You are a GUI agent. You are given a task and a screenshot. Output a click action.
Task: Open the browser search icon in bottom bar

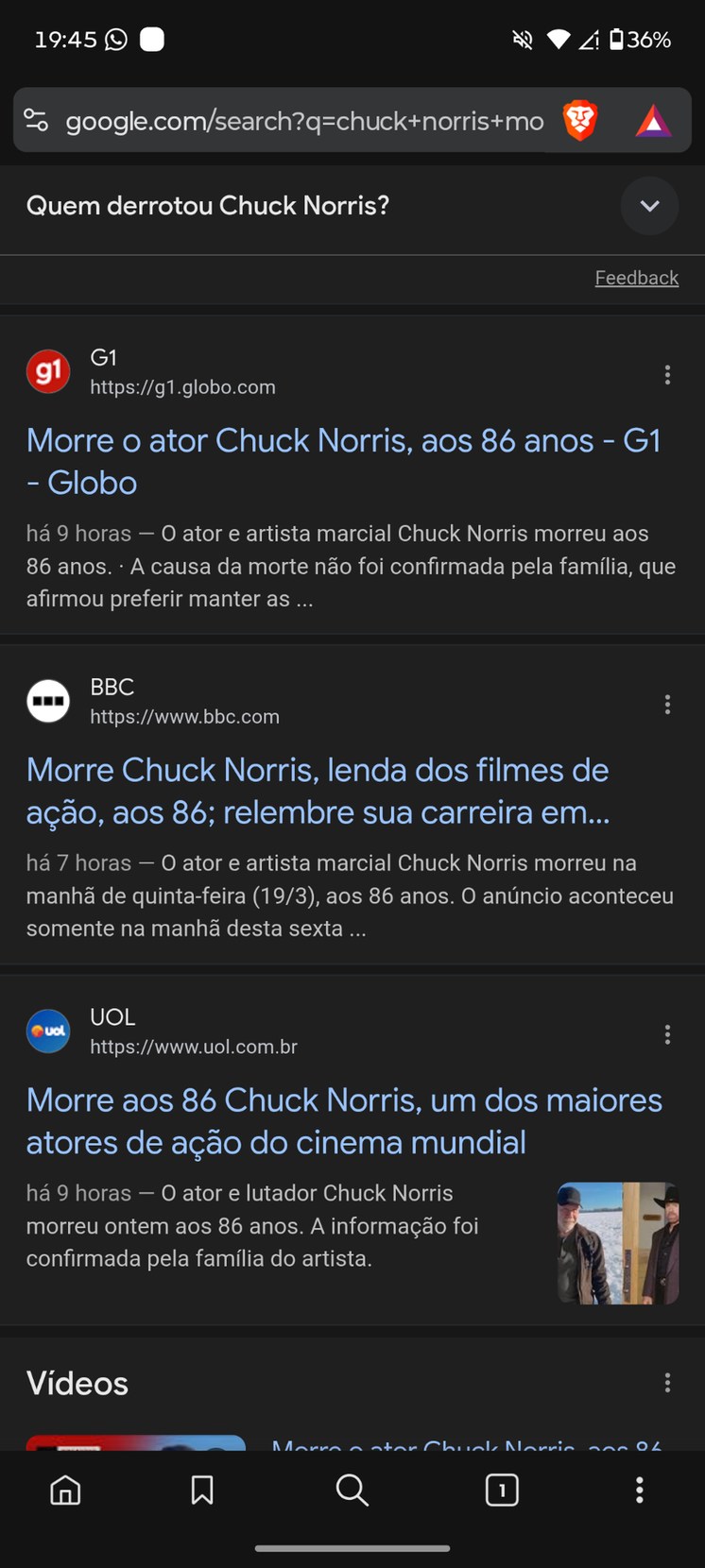[x=352, y=1490]
